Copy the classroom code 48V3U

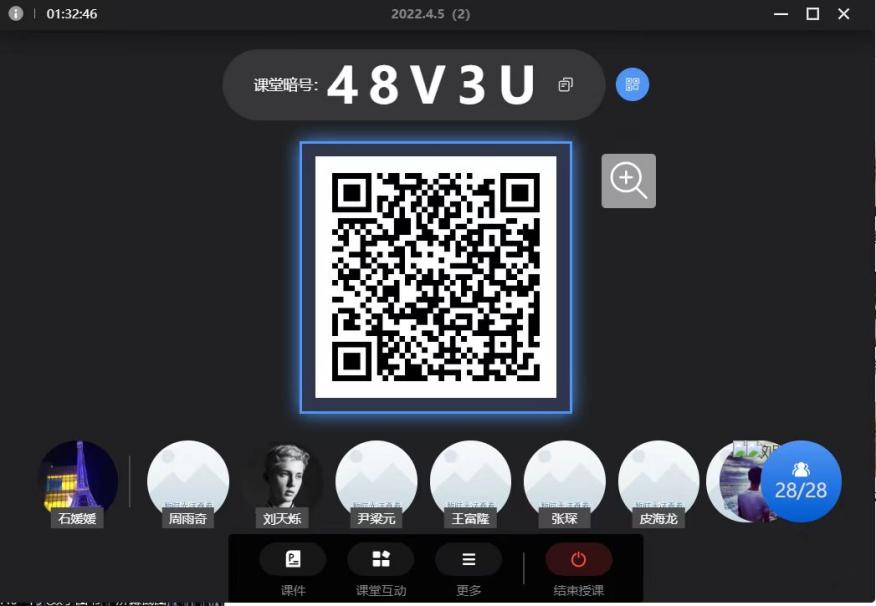click(x=566, y=85)
